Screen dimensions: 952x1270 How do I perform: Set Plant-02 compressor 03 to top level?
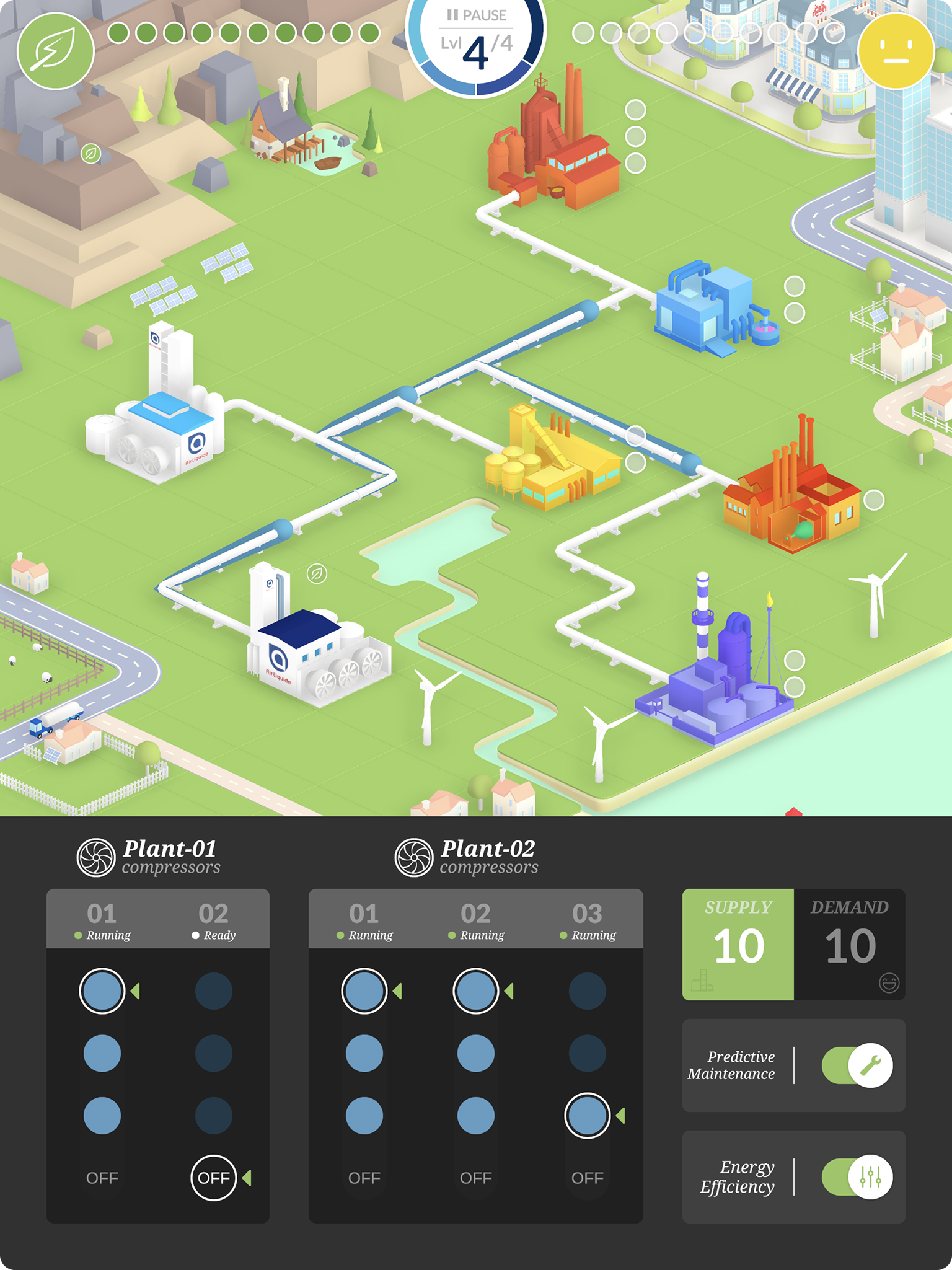click(x=587, y=990)
